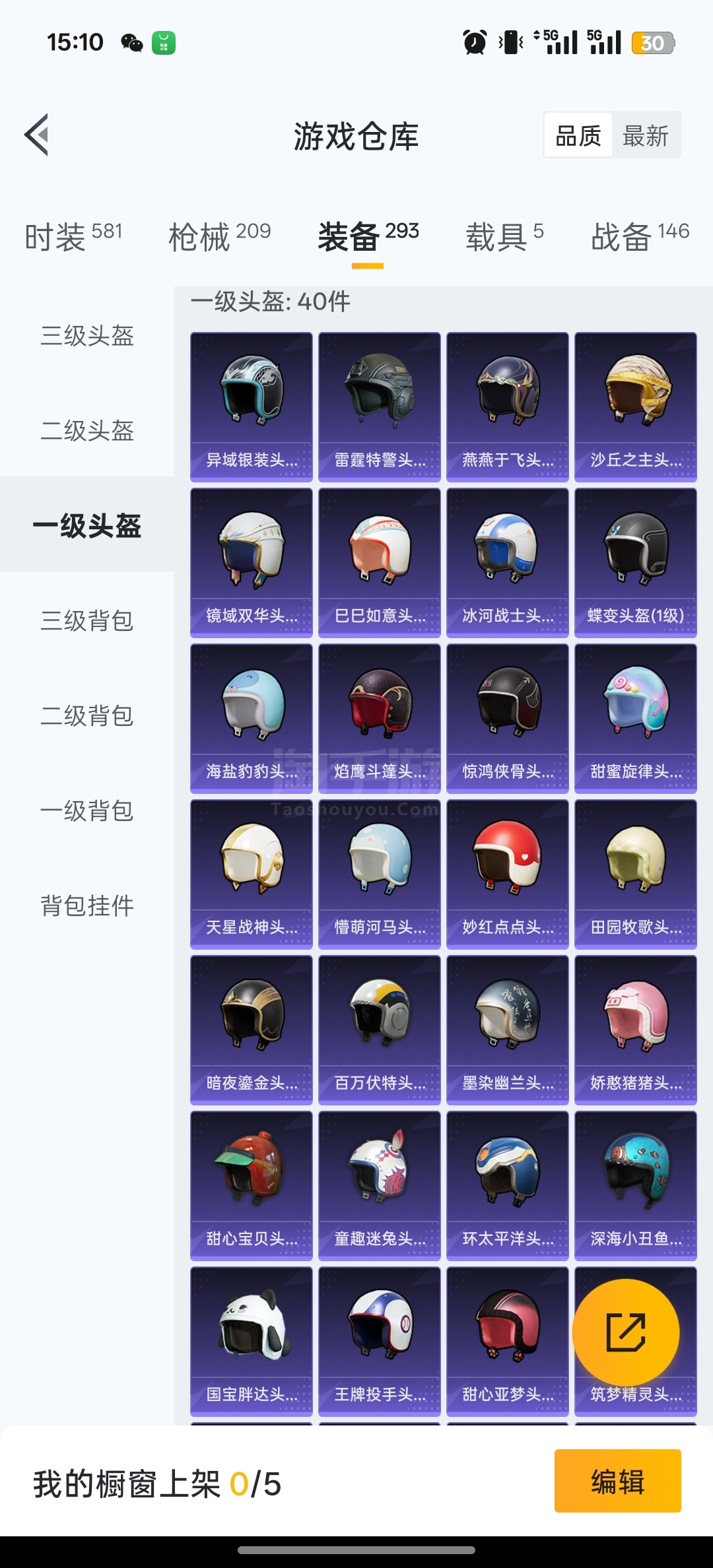Switch to the 枪械 tab
This screenshot has height=1568, width=713.
click(x=219, y=236)
